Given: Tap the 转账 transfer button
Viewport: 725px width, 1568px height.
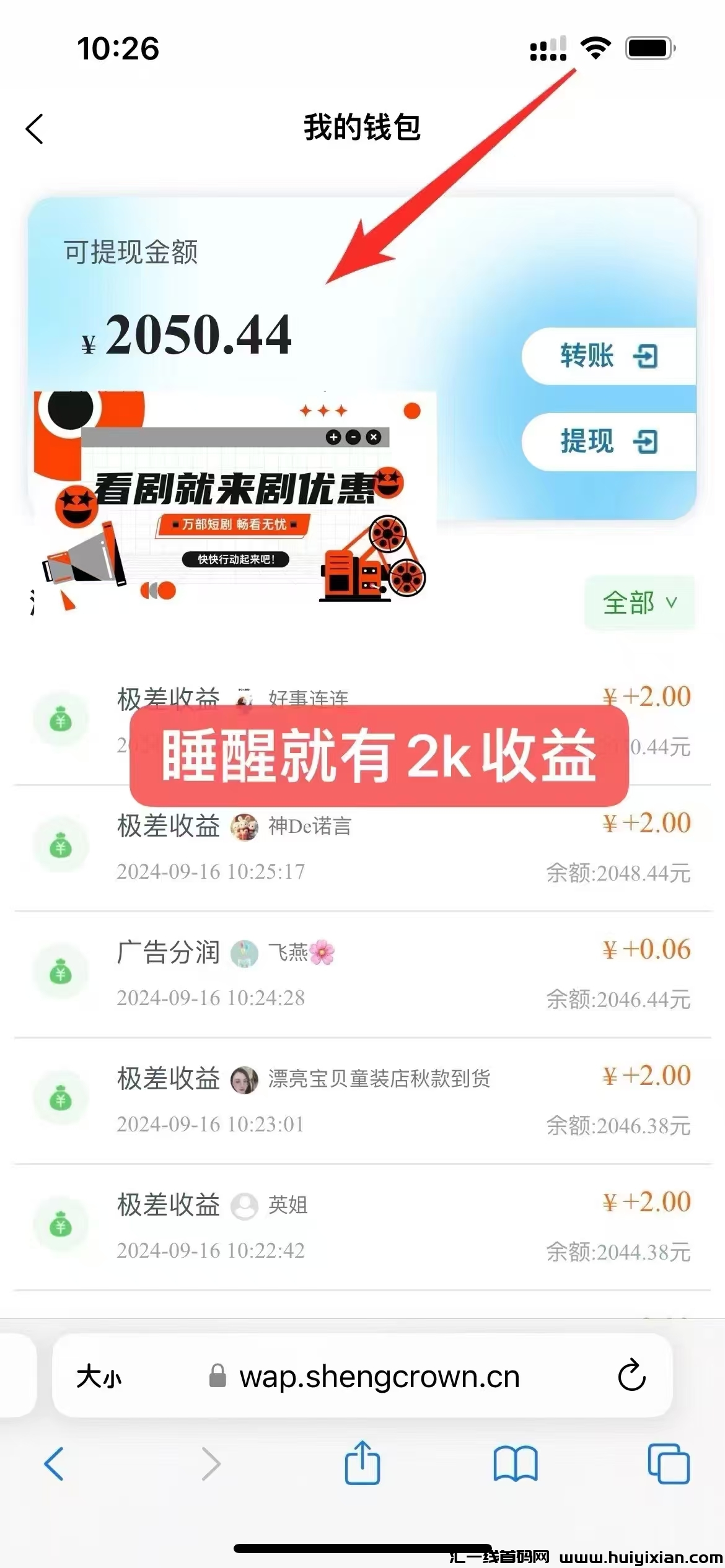Looking at the screenshot, I should pos(609,356).
